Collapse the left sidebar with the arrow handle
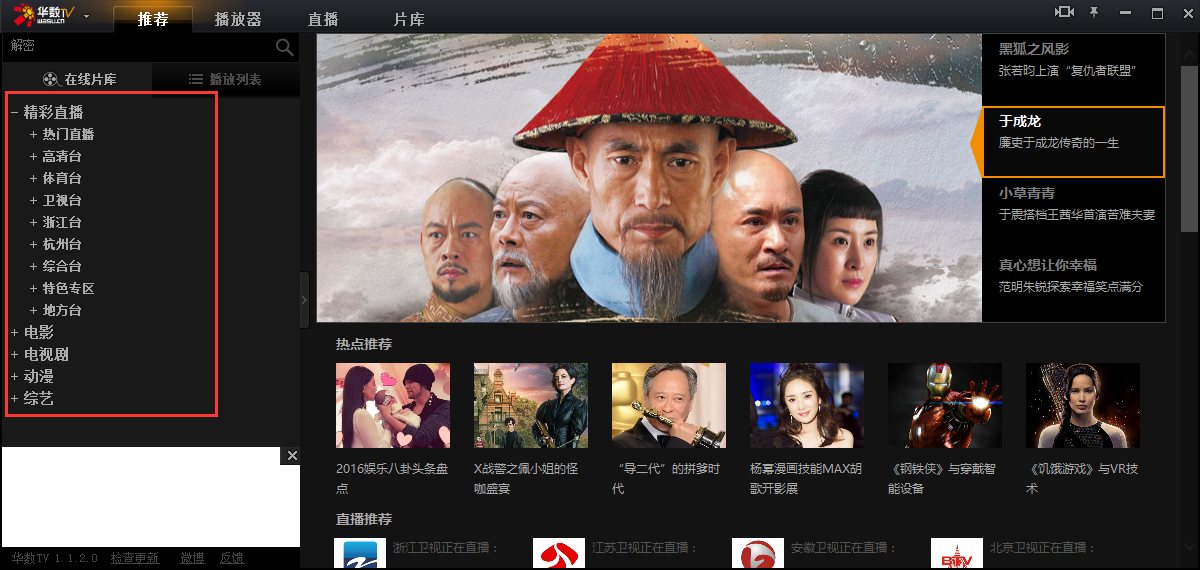The height and width of the screenshot is (570, 1200). pyautogui.click(x=305, y=298)
